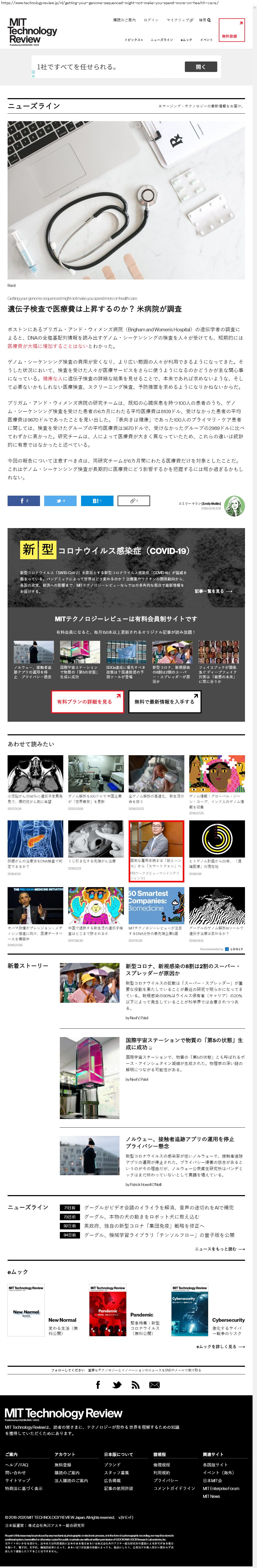Open the ノルウェー接触者追跡アプリ story
The image size is (257, 1568).
tap(179, 1141)
